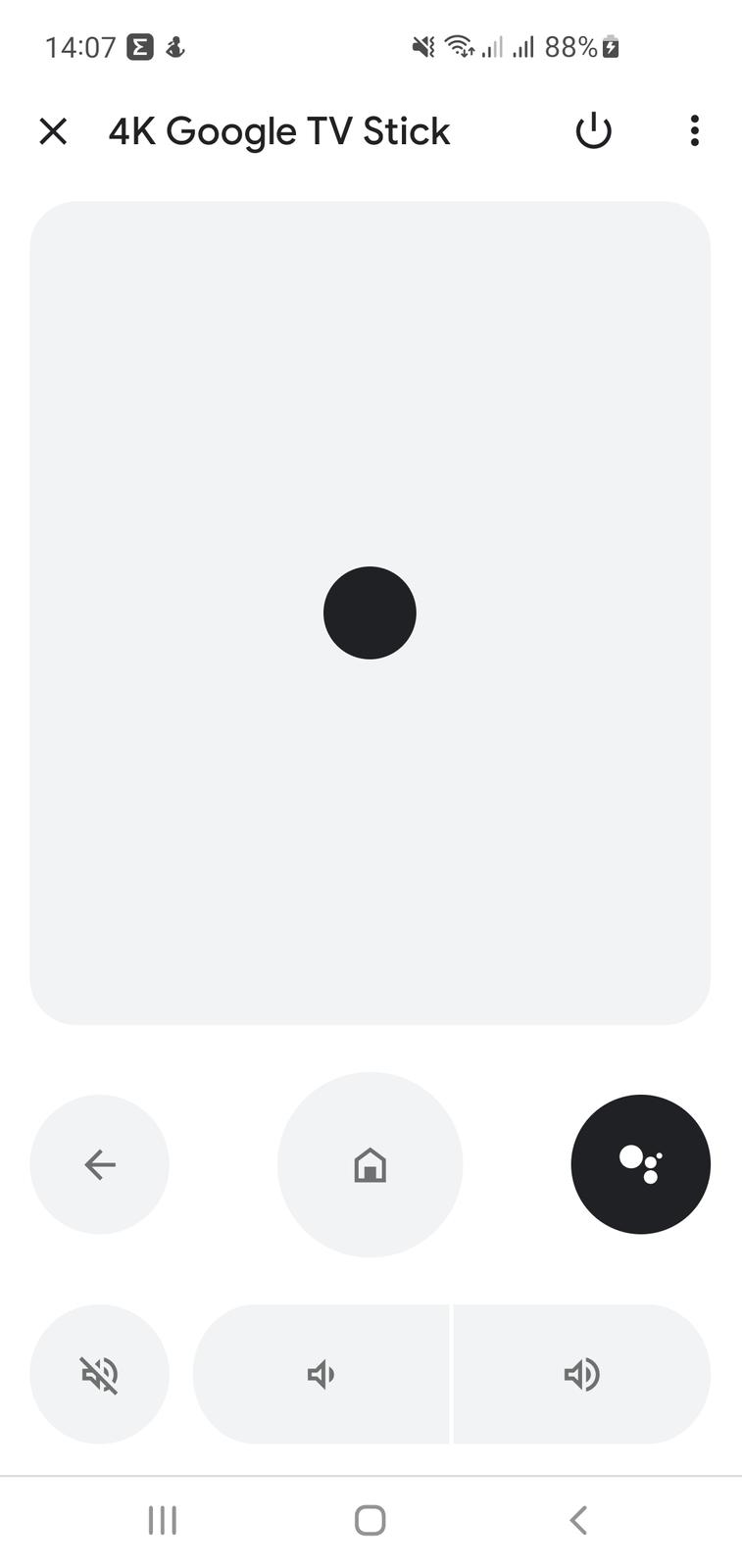
Task: Mute the TV sound
Action: point(99,1374)
